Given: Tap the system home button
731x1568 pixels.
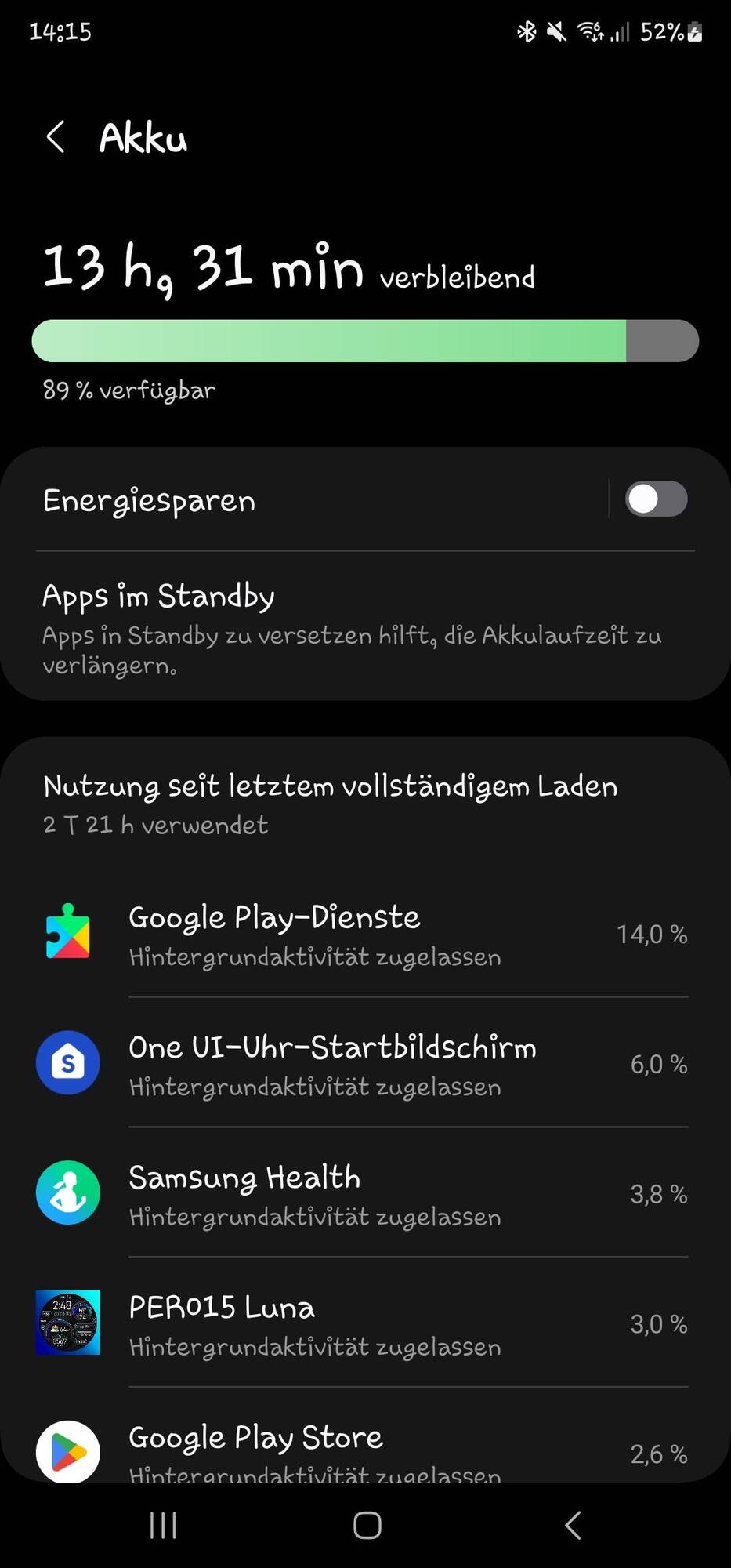Looking at the screenshot, I should 367,1526.
